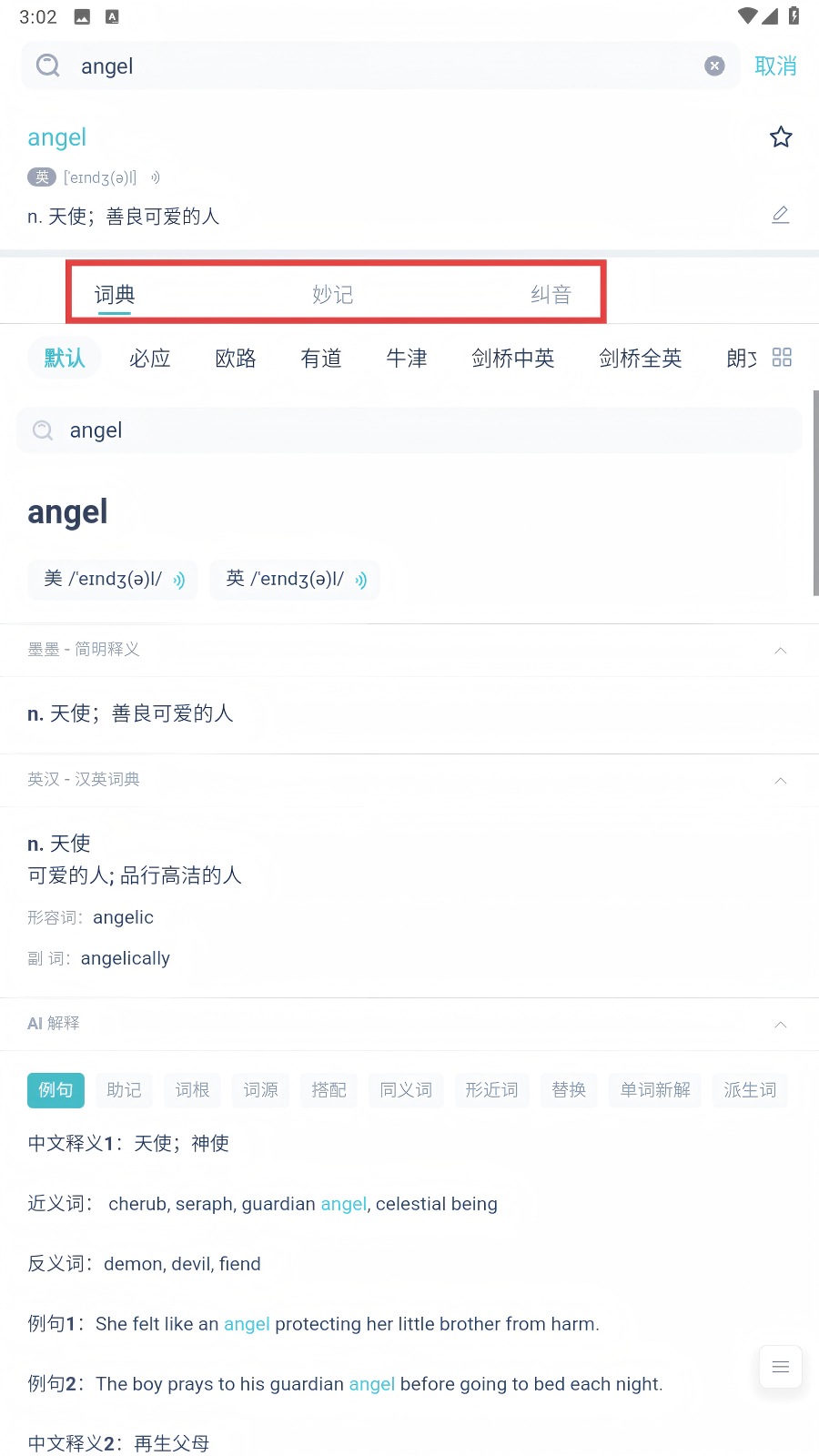Open the dictionary sources grid icon
Viewport: 819px width, 1456px height.
click(782, 358)
